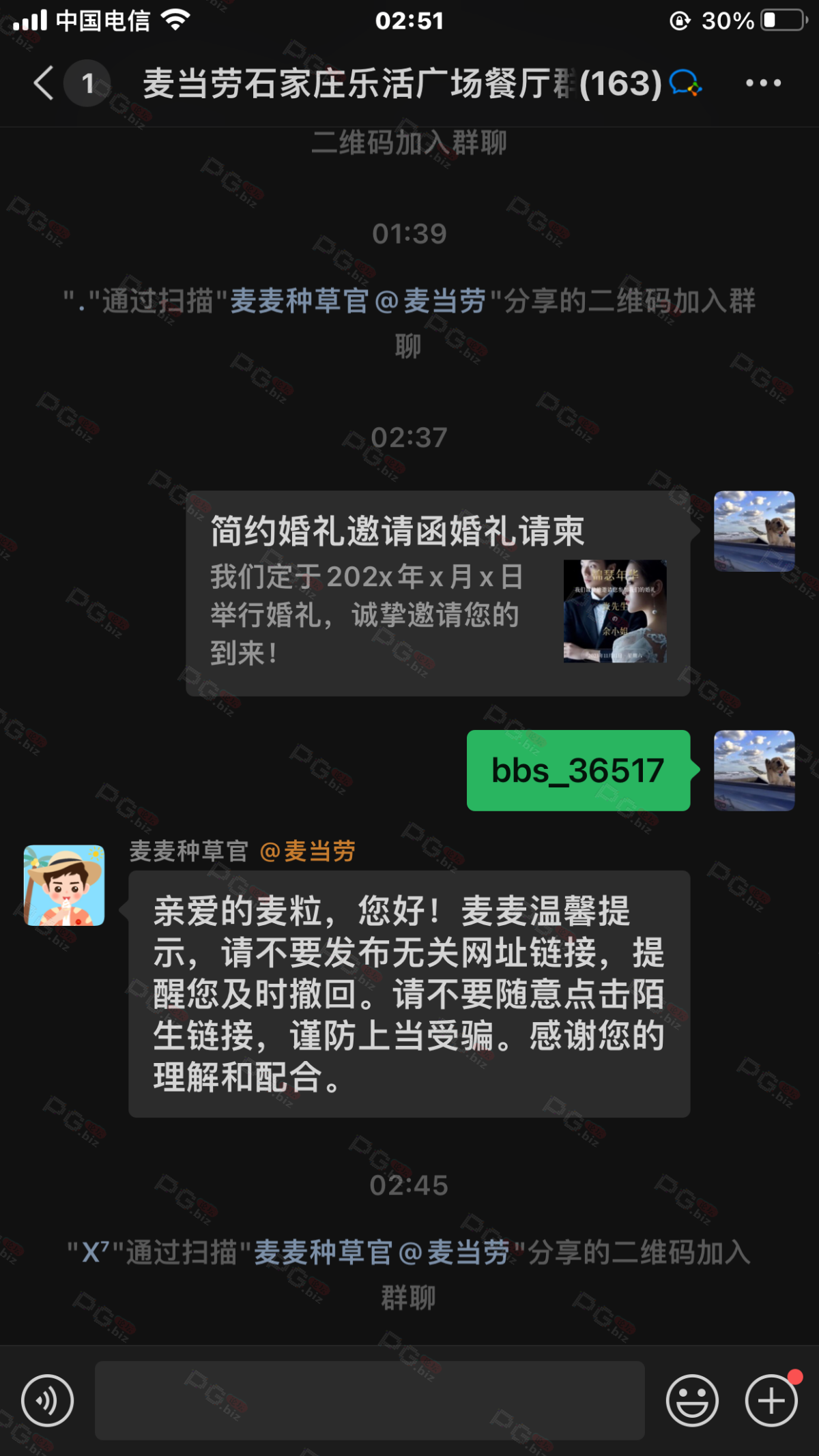Focus the message text field
Screen dimensions: 819x1456
tap(369, 1401)
